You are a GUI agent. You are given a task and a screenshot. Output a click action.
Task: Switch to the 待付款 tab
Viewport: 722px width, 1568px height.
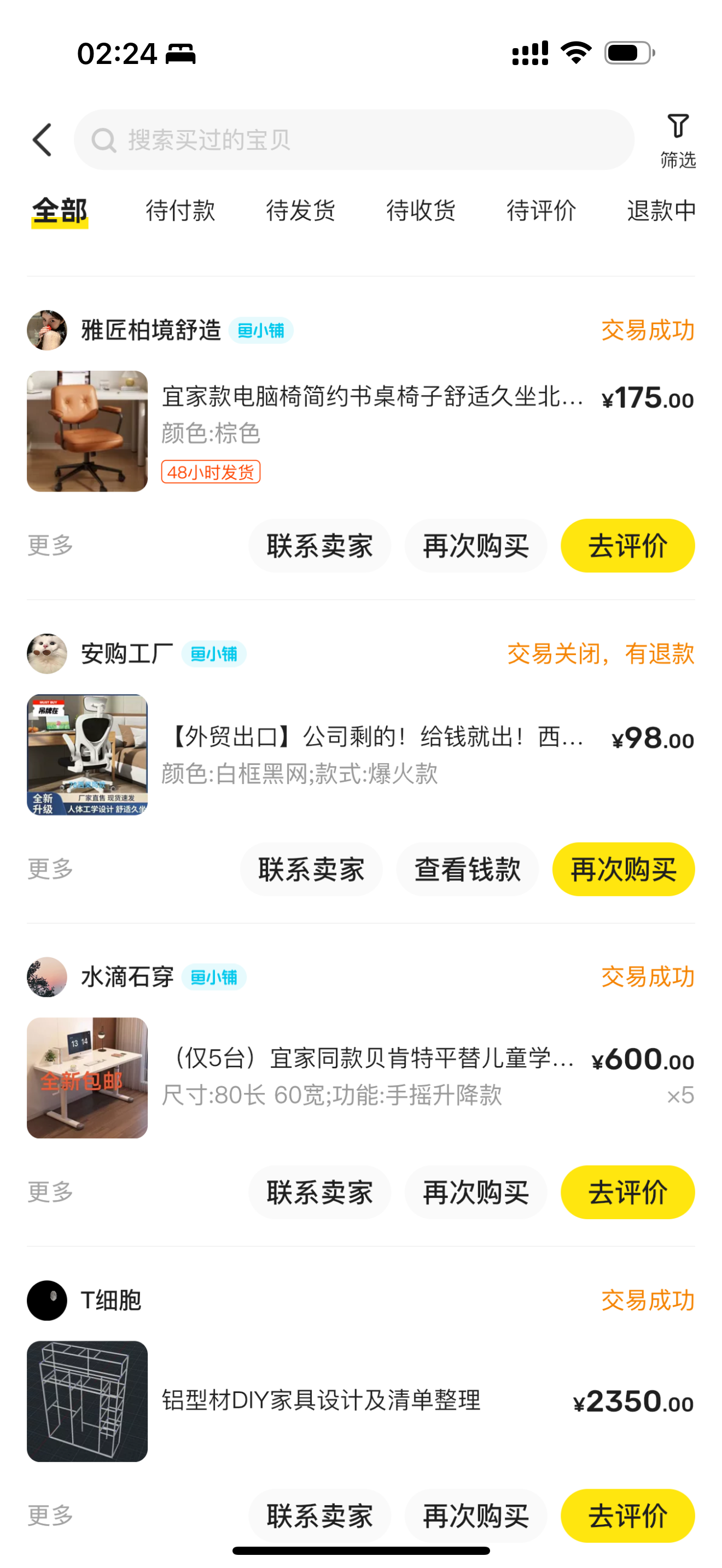point(180,210)
